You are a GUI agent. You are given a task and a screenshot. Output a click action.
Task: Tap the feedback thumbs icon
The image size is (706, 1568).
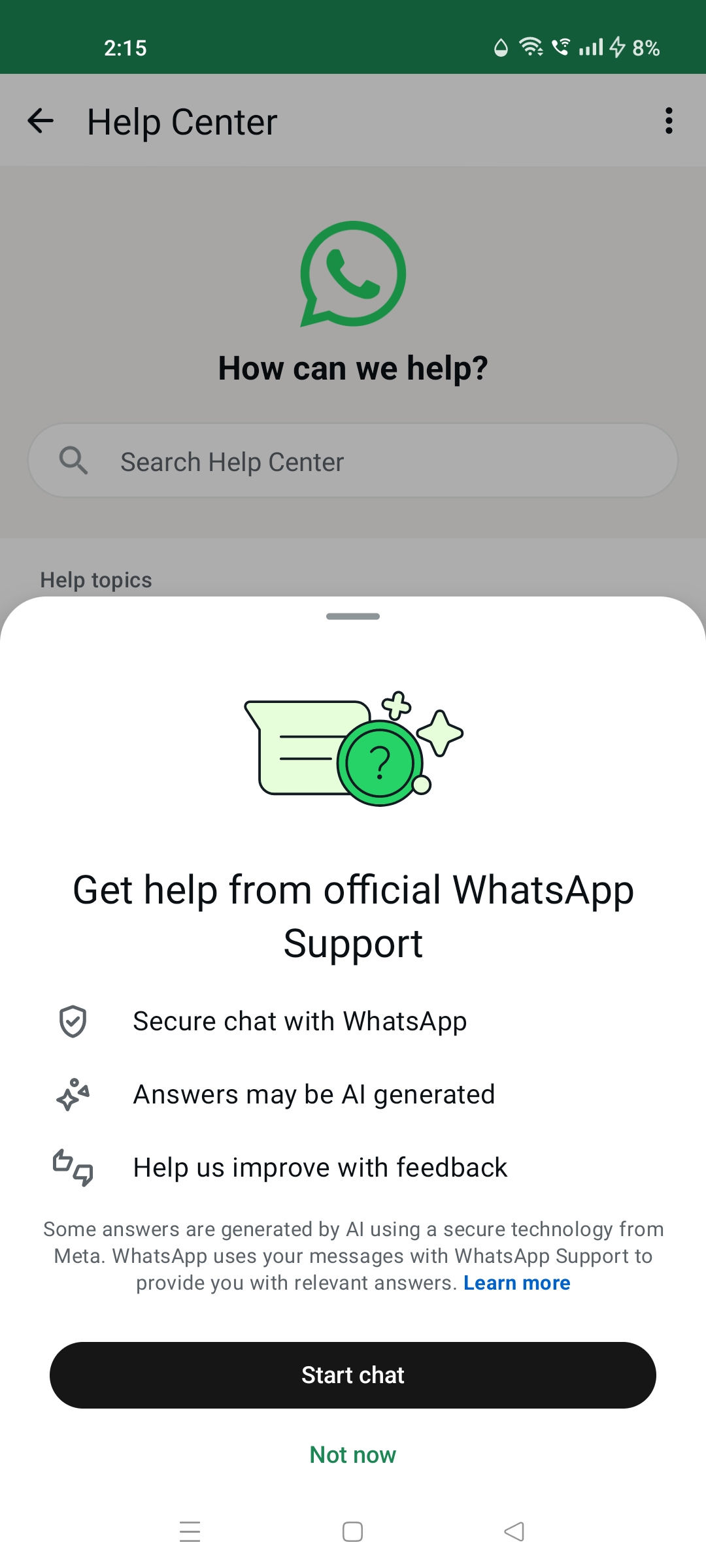(72, 1167)
